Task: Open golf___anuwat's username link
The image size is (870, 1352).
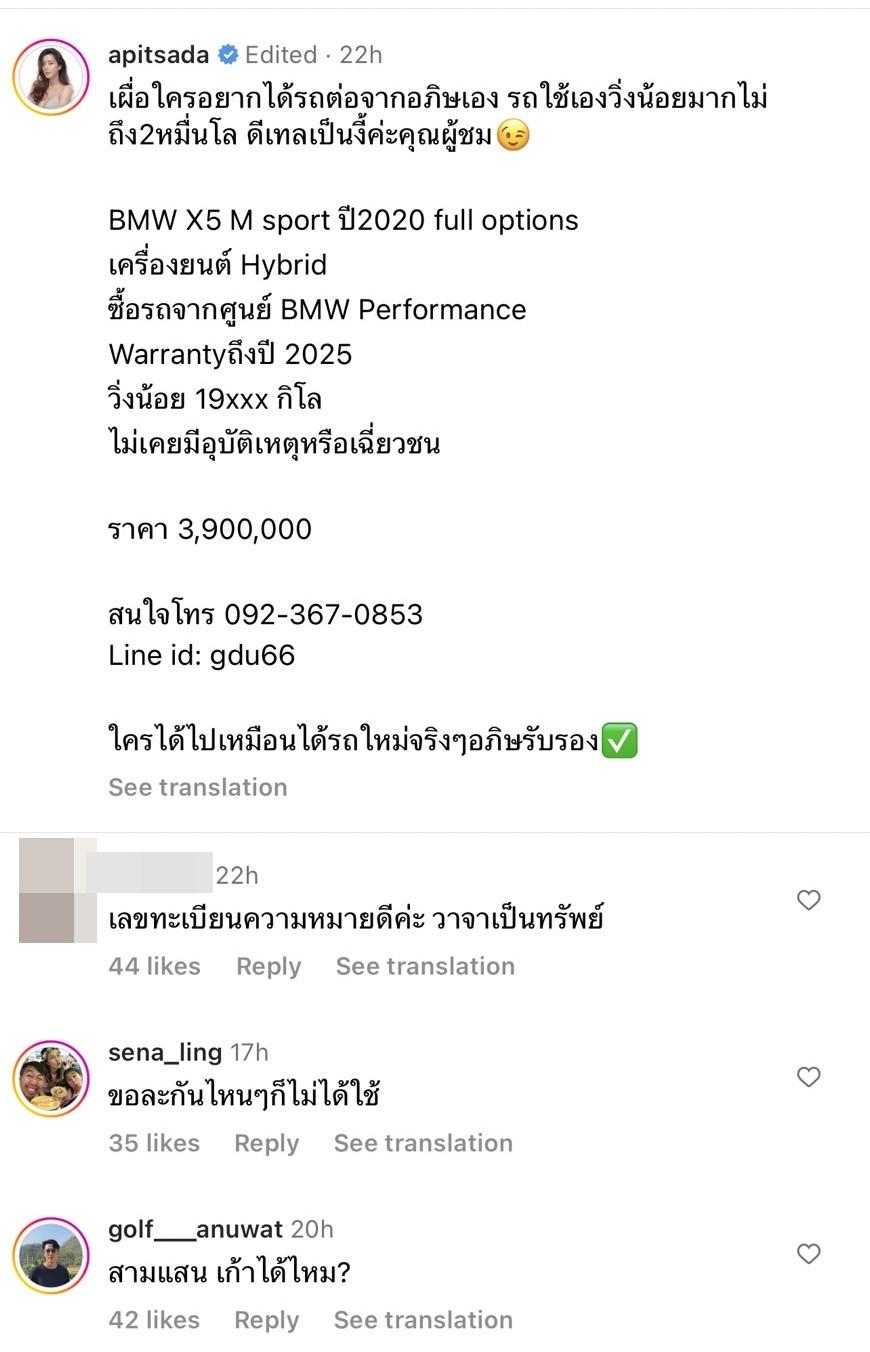Action: 195,1229
